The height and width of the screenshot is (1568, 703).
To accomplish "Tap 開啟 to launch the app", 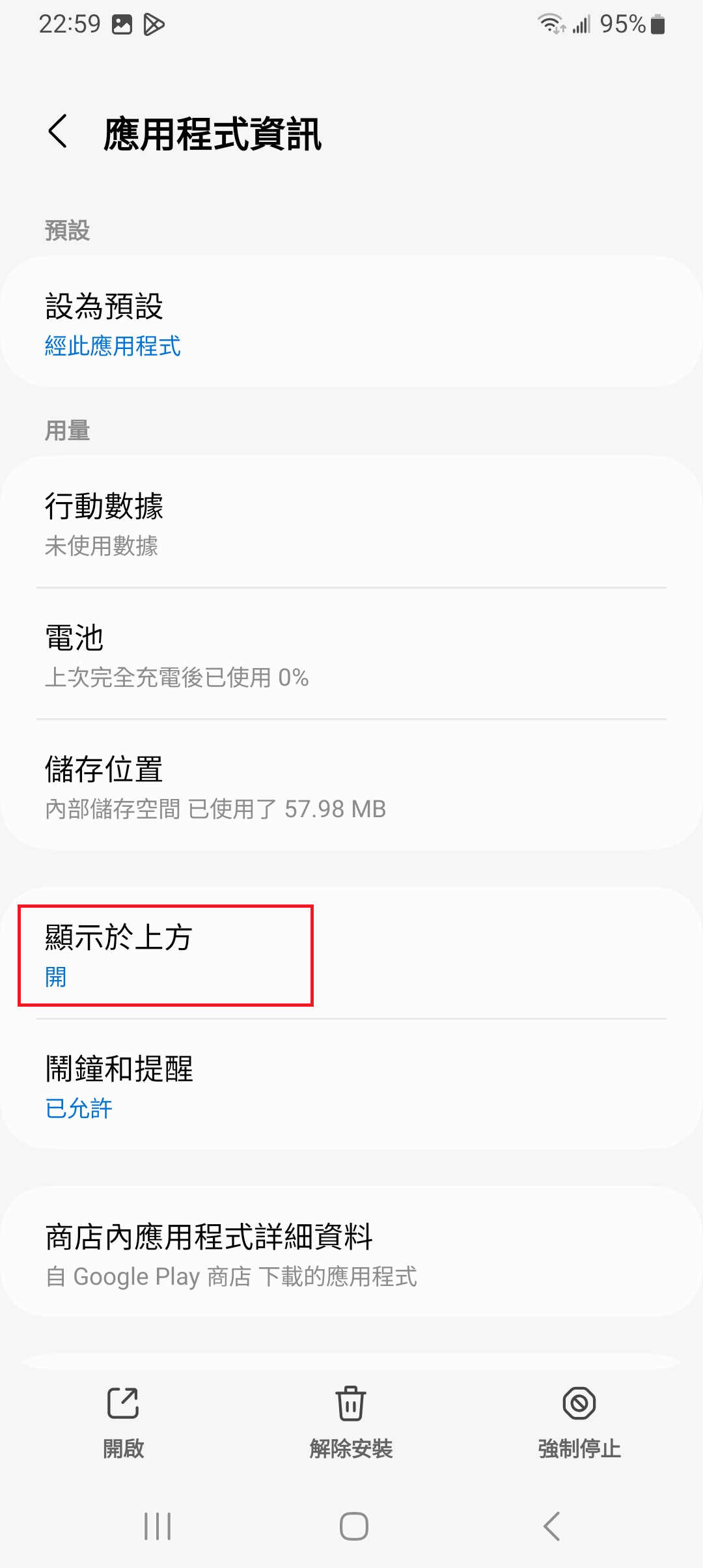I will click(x=123, y=1421).
